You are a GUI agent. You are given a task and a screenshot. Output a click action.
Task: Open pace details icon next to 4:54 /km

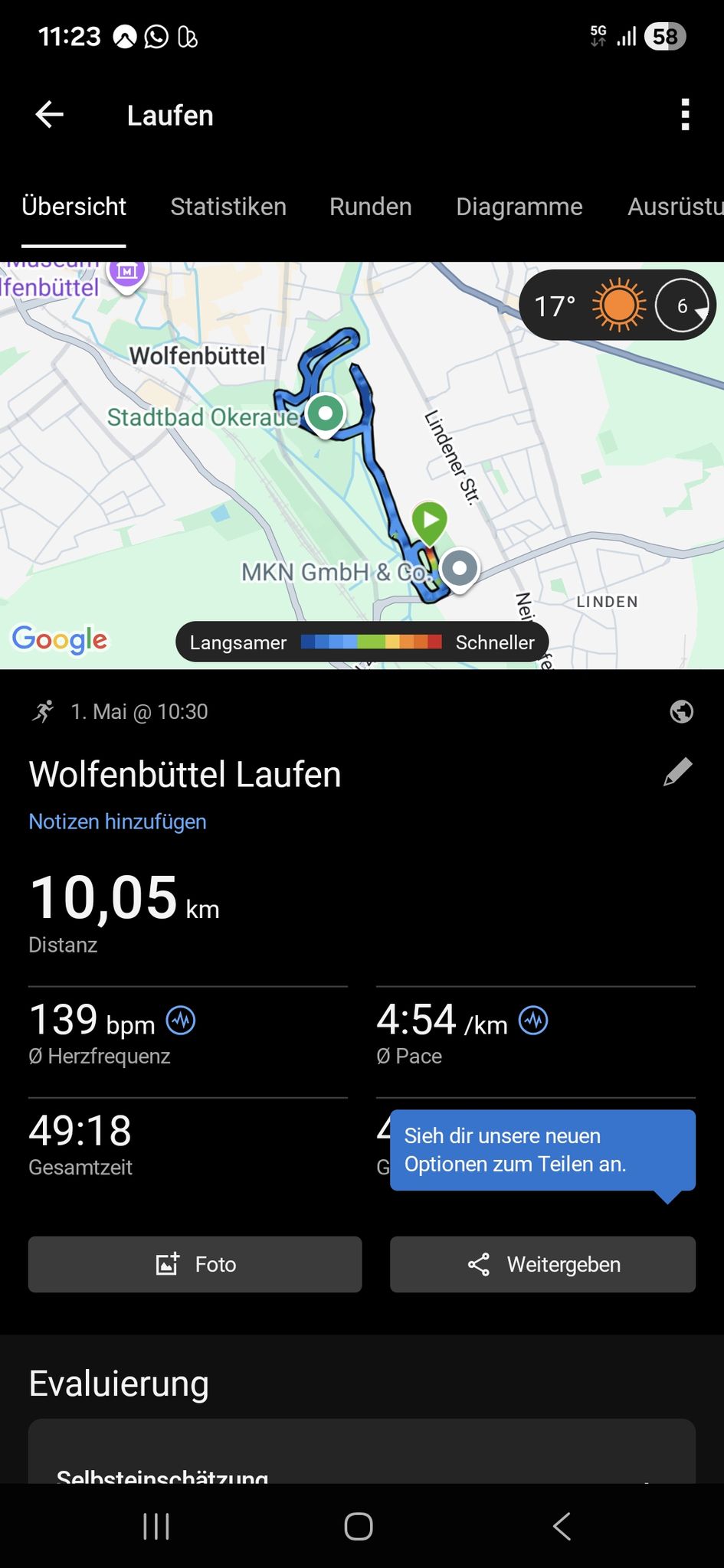pyautogui.click(x=533, y=1020)
